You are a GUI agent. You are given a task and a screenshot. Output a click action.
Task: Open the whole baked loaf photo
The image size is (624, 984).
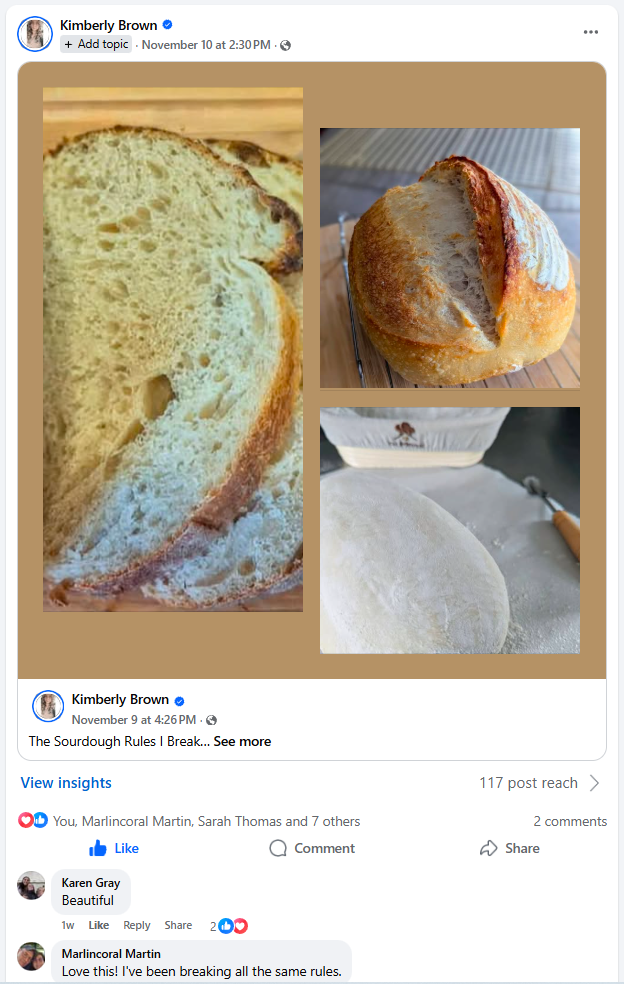[450, 258]
